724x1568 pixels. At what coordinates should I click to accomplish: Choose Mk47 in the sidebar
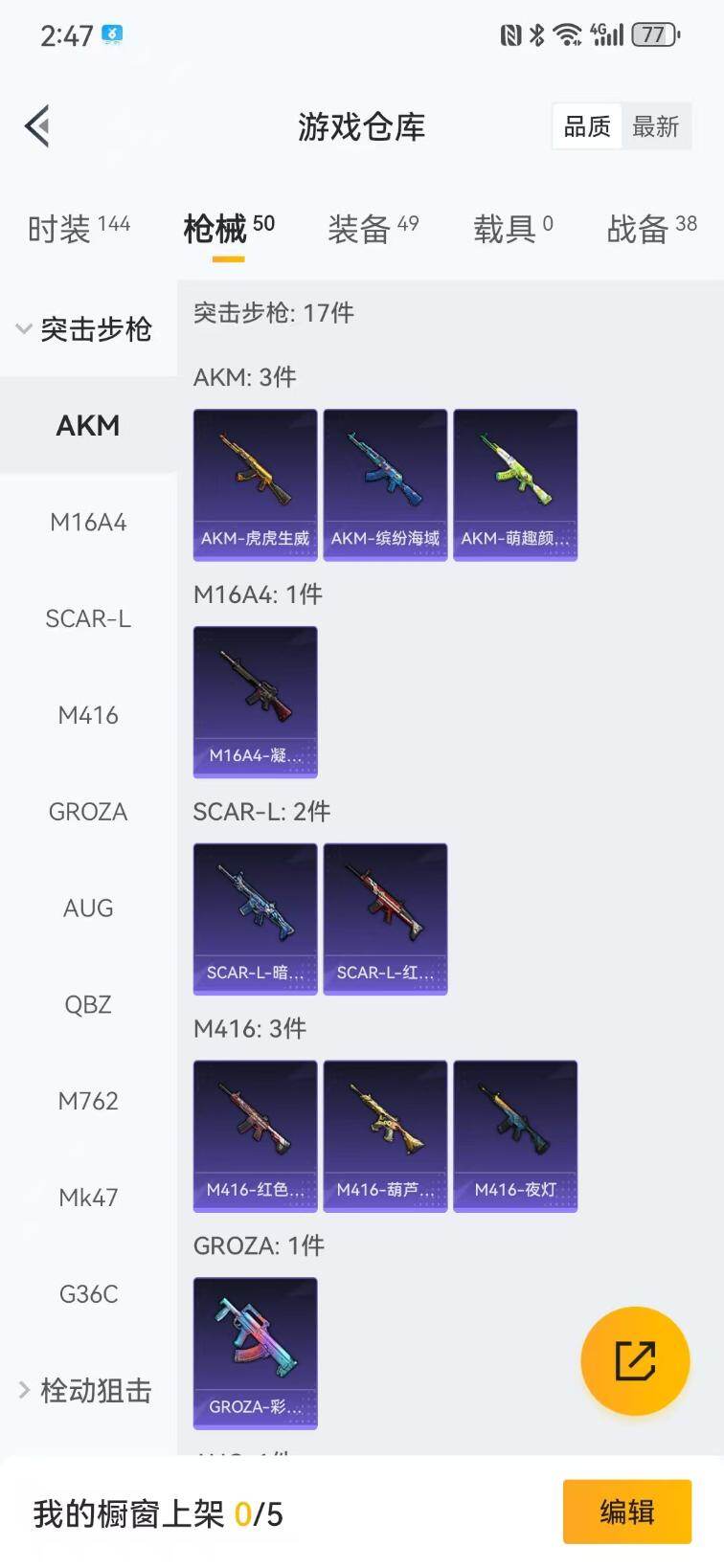tap(88, 1198)
